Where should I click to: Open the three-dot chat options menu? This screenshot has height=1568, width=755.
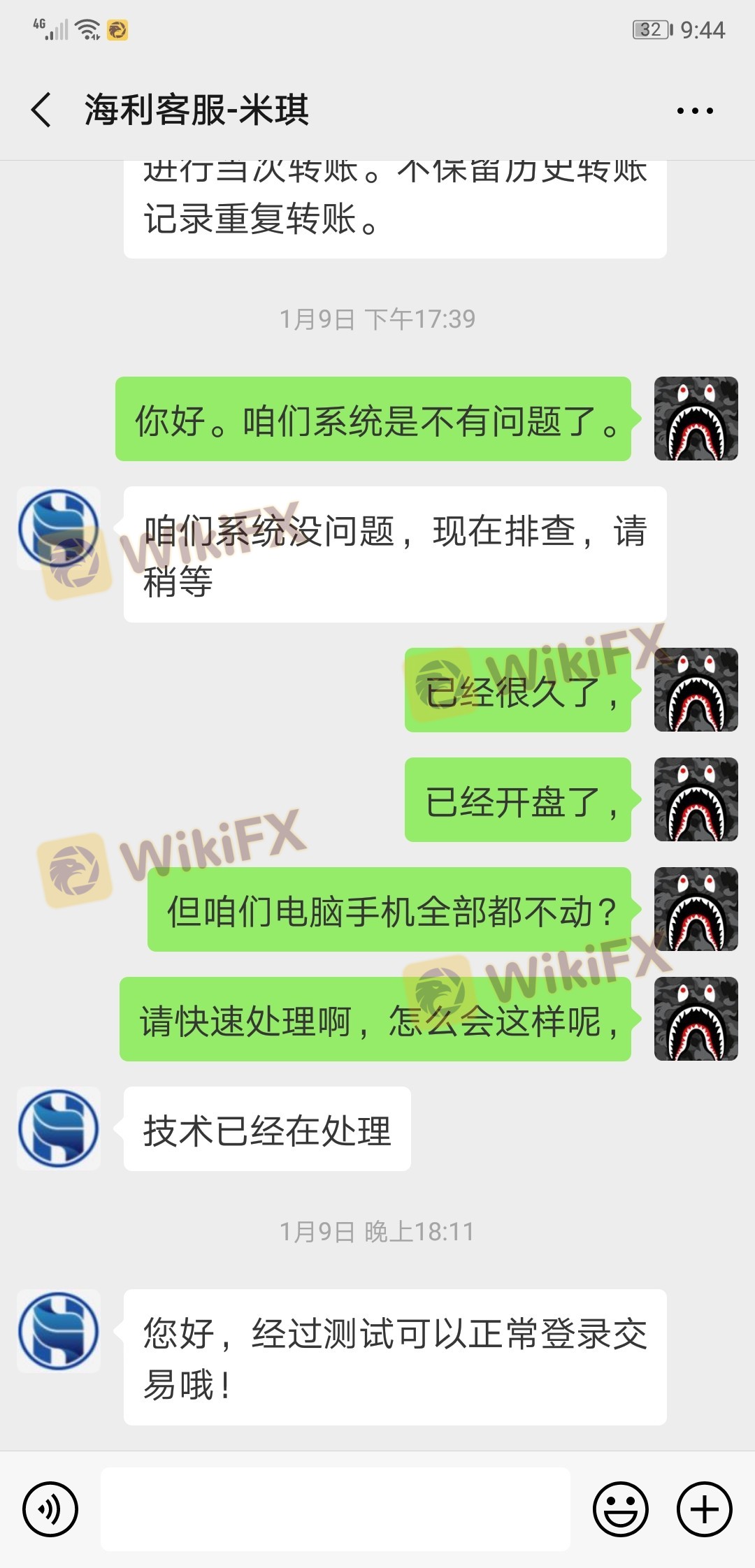point(694,110)
